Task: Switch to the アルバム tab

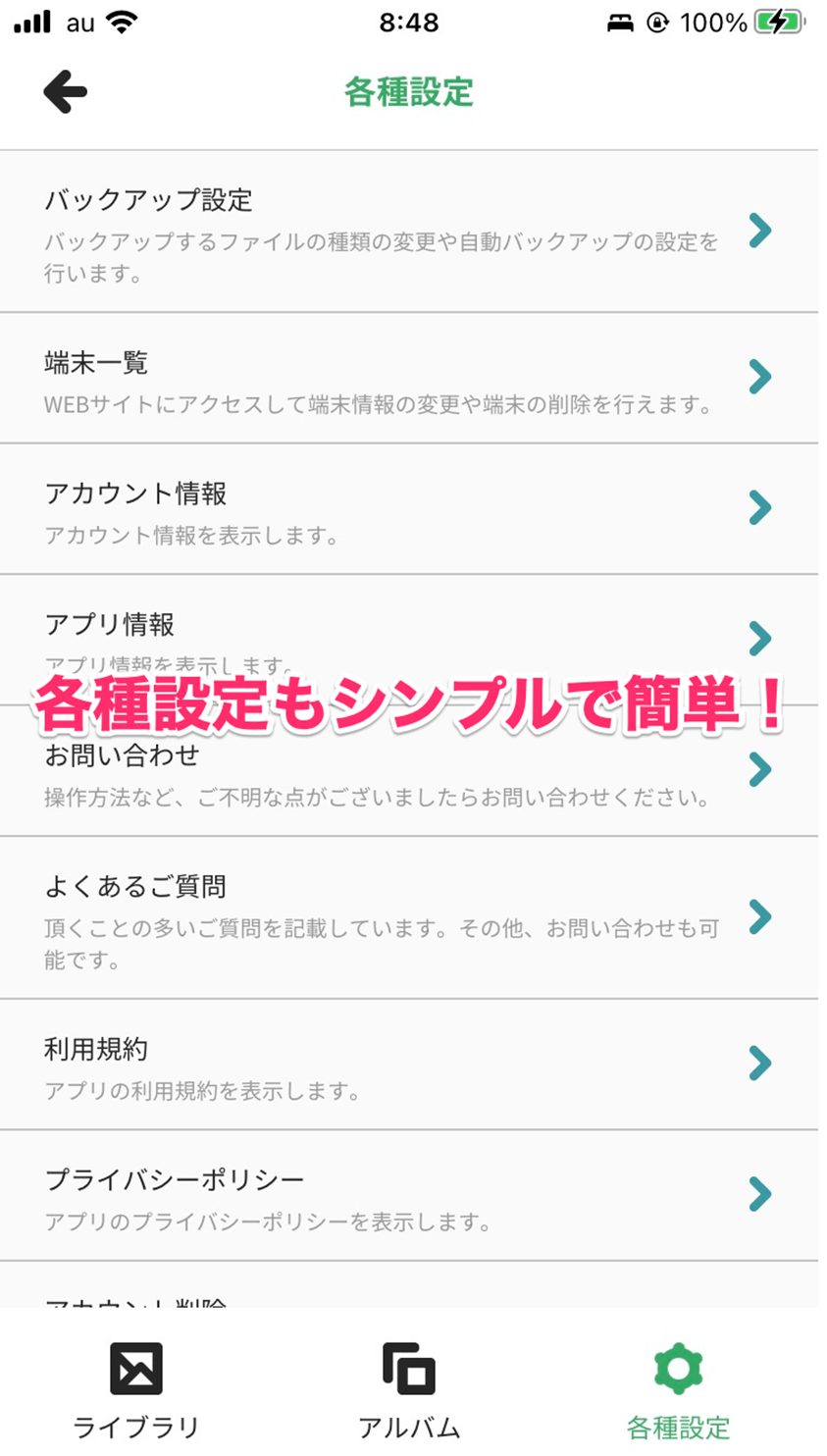Action: click(x=409, y=1390)
